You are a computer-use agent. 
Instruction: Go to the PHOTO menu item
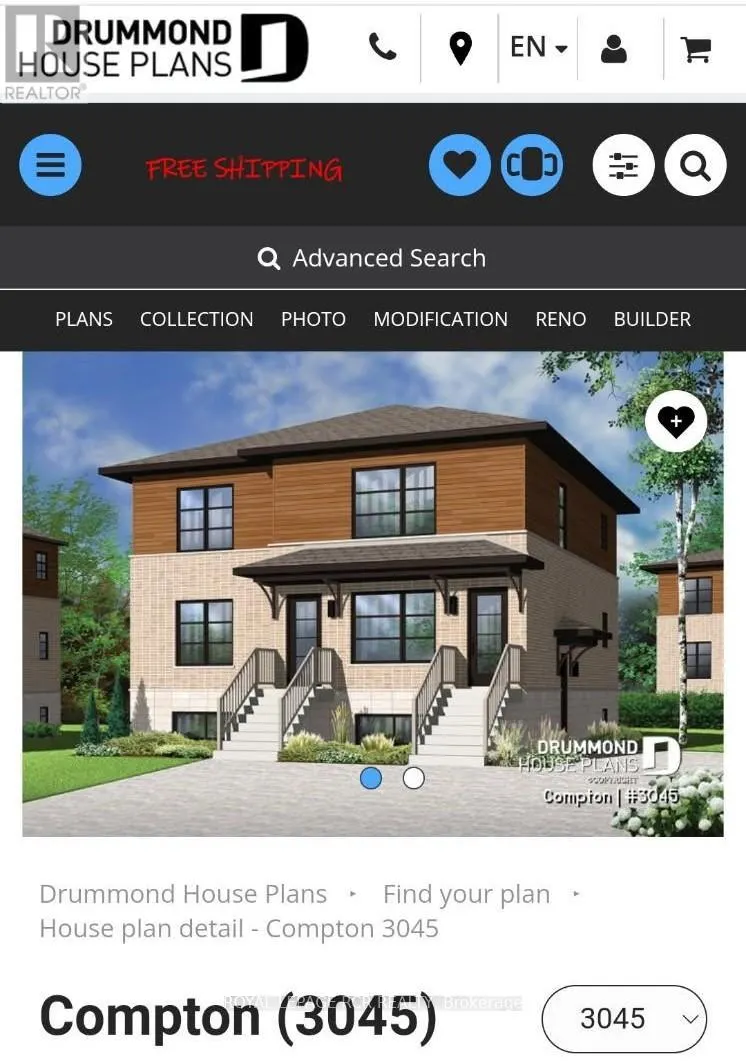coord(313,319)
